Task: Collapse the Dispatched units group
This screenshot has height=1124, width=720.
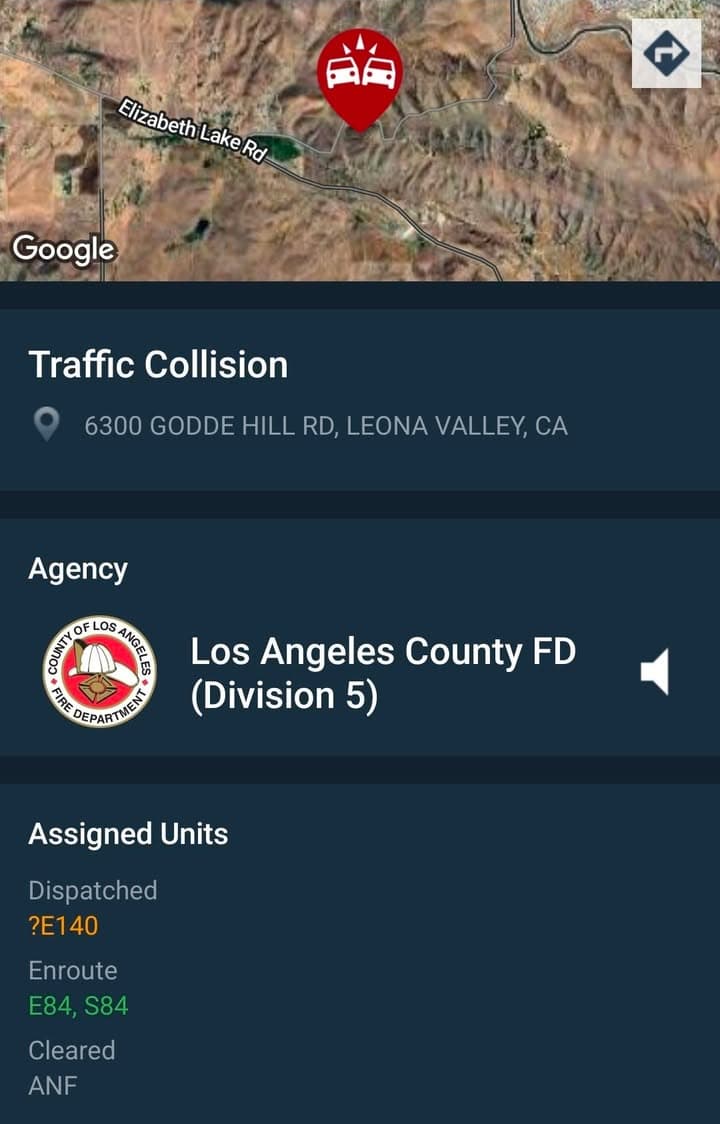Action: (93, 890)
